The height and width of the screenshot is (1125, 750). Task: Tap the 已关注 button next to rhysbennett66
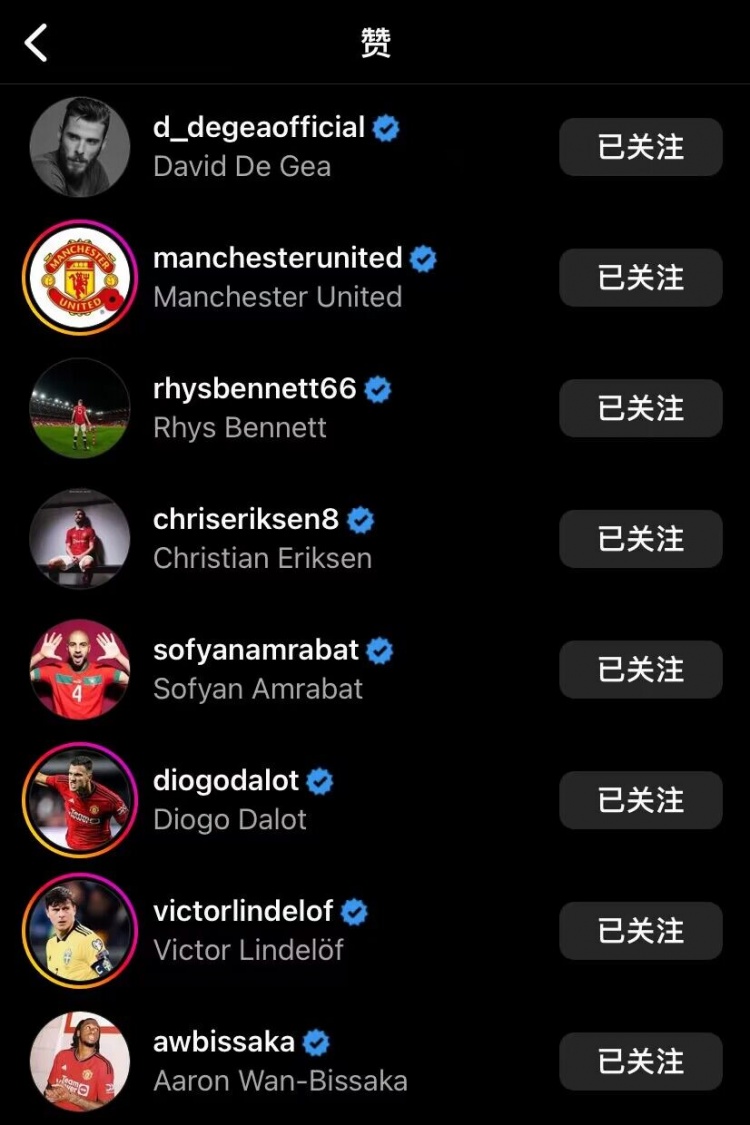pyautogui.click(x=640, y=408)
